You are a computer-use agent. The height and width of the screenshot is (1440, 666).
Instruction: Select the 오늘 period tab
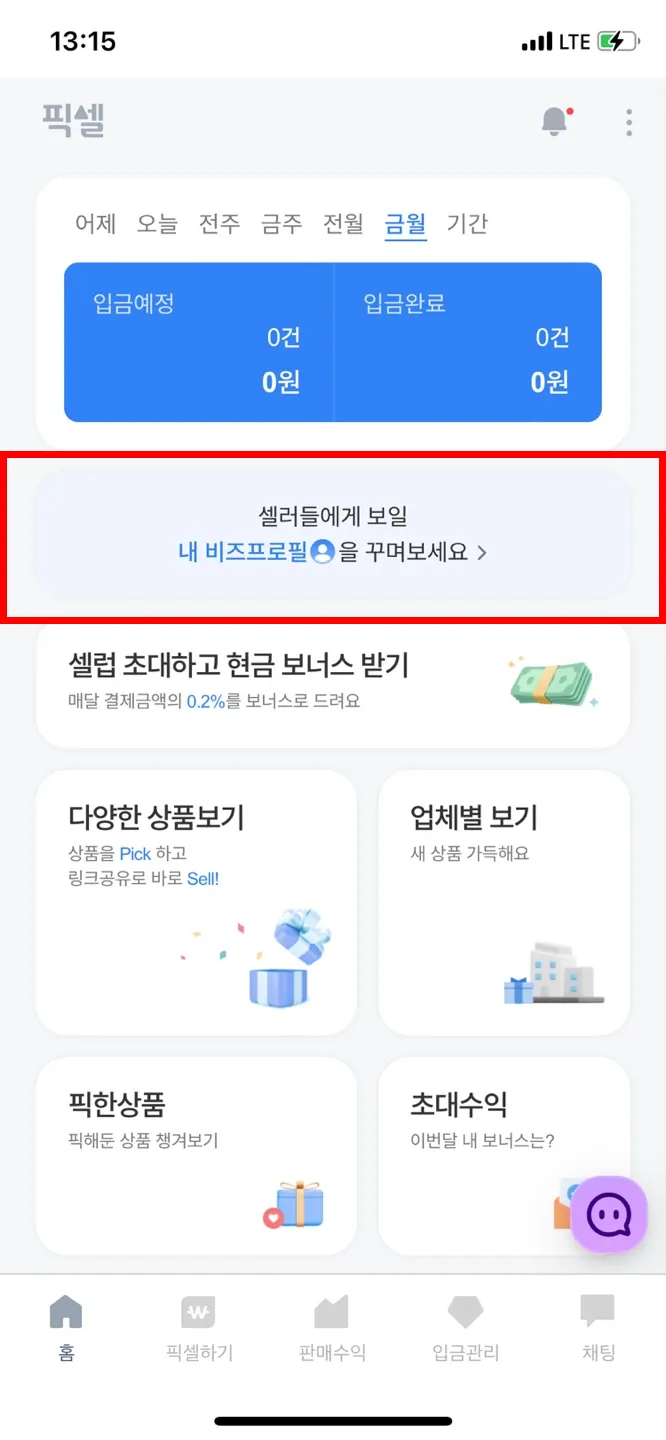pyautogui.click(x=157, y=223)
